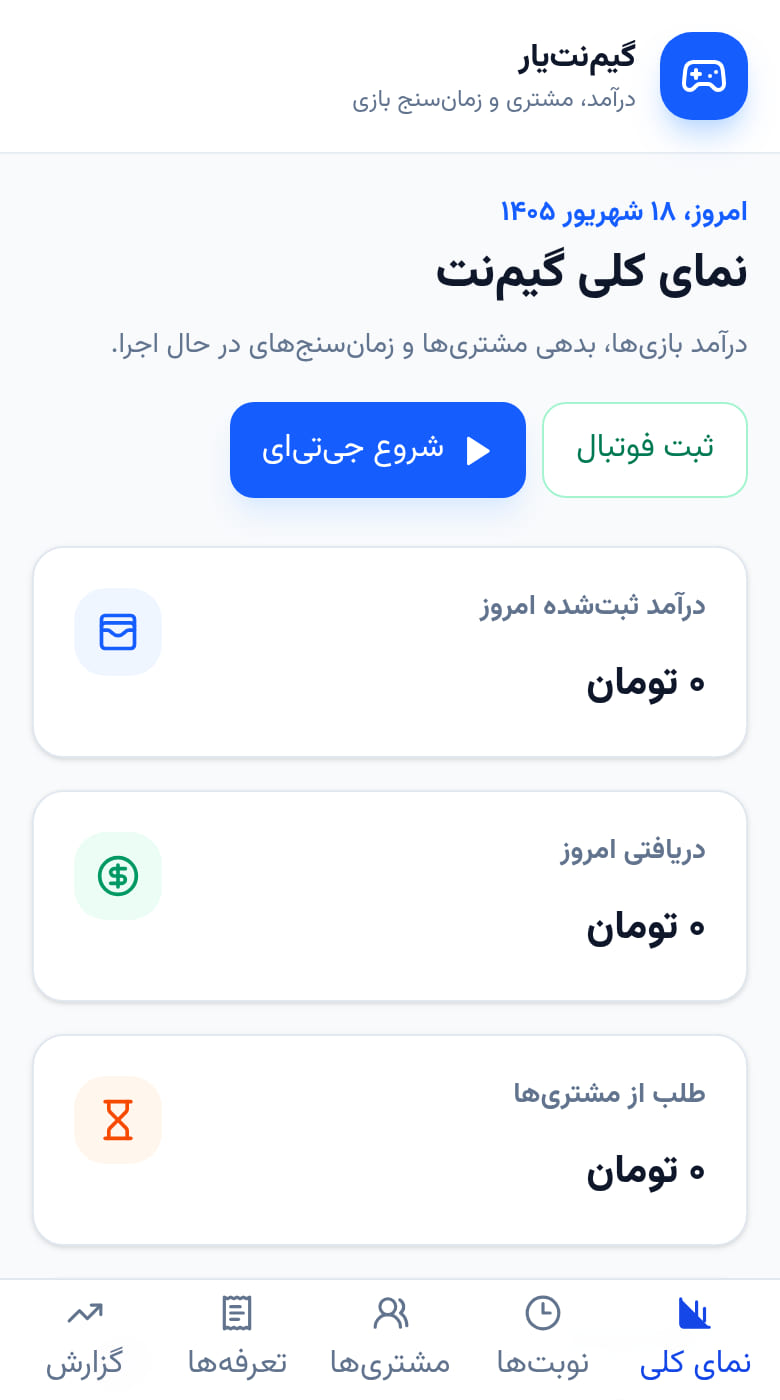Start a GTA session with شروع جی‌تی‌ای
The width and height of the screenshot is (780, 1400).
[x=378, y=450]
